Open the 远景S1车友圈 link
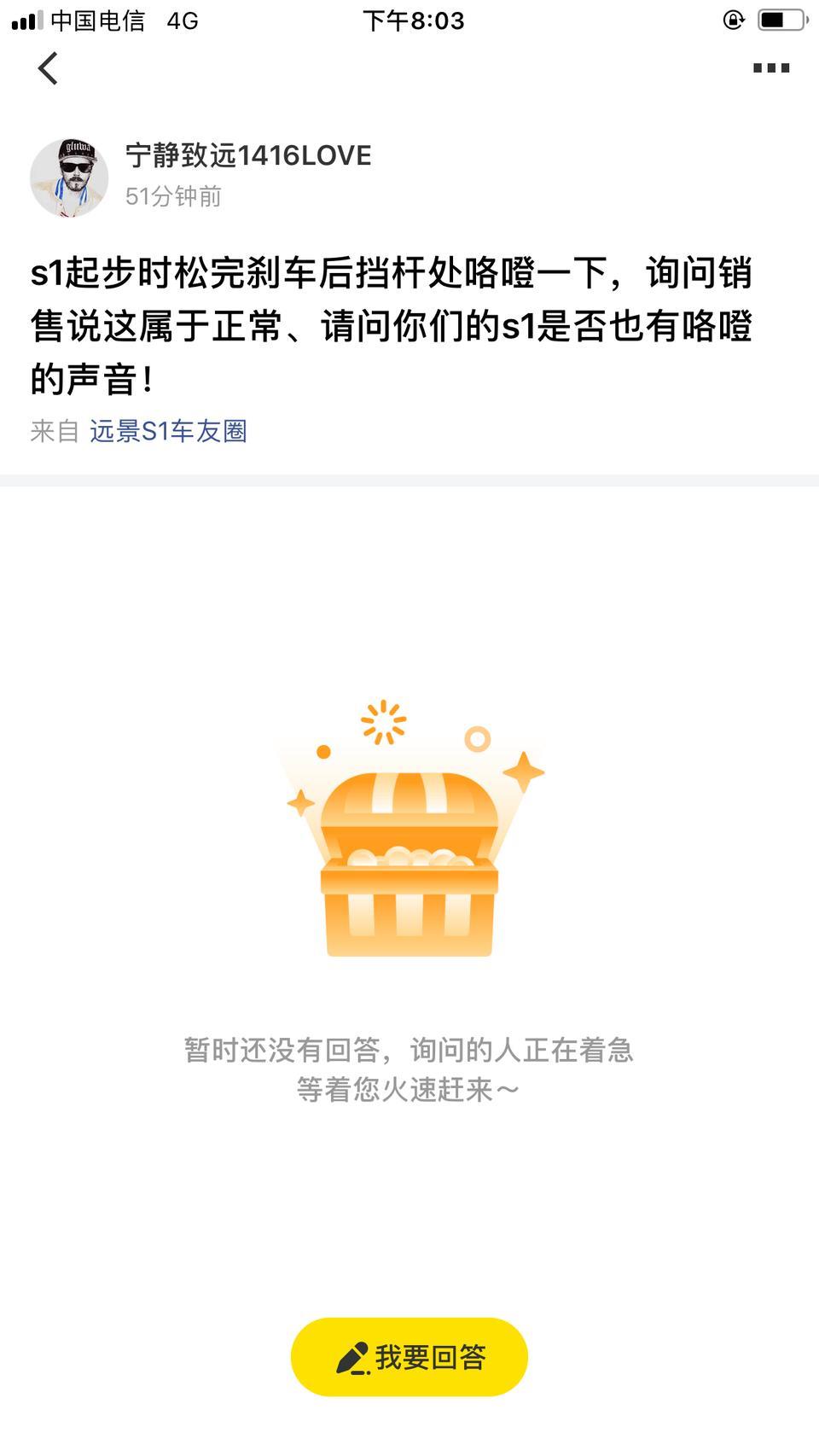 coord(168,431)
